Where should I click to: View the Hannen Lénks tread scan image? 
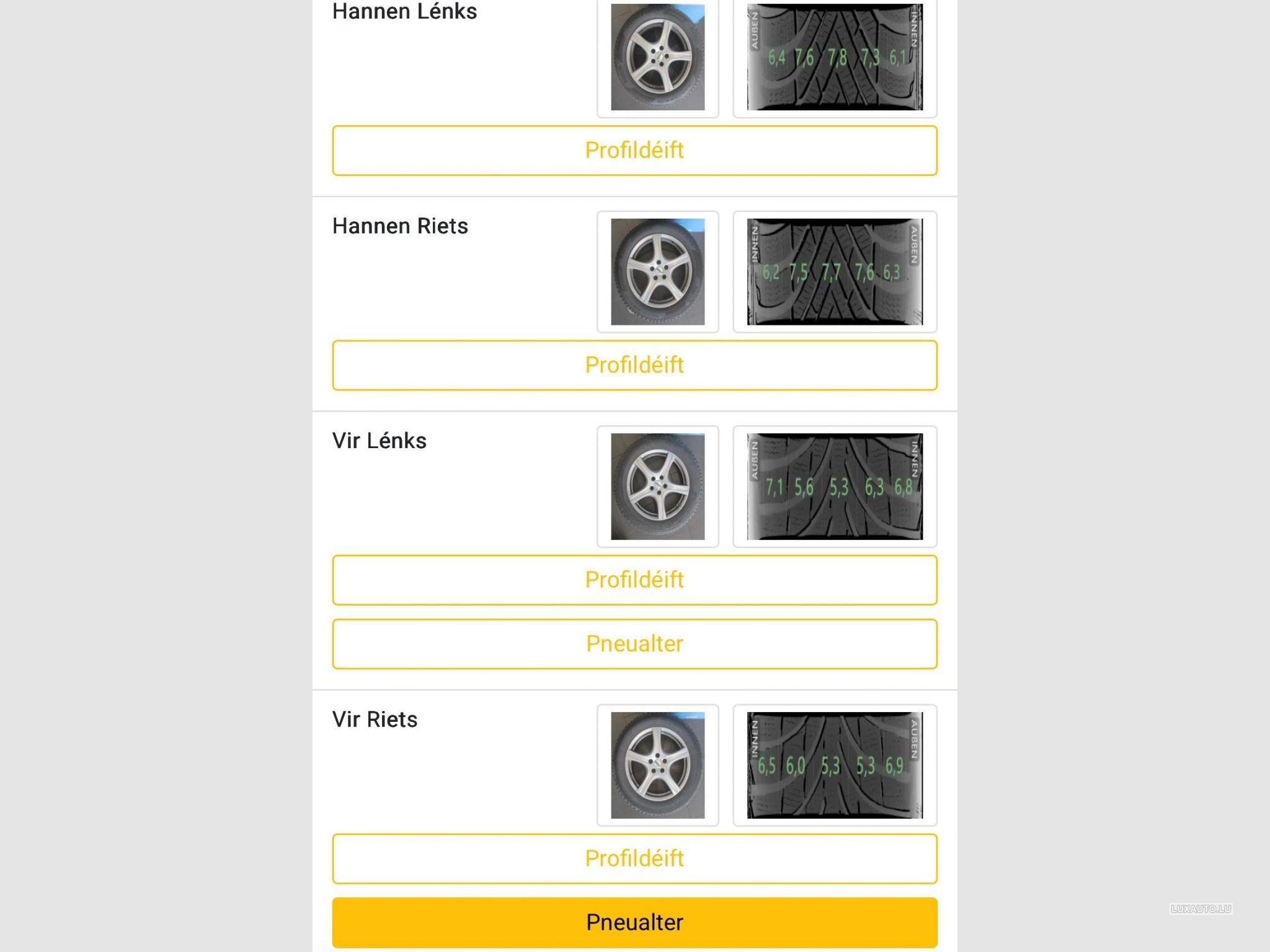pyautogui.click(x=834, y=57)
